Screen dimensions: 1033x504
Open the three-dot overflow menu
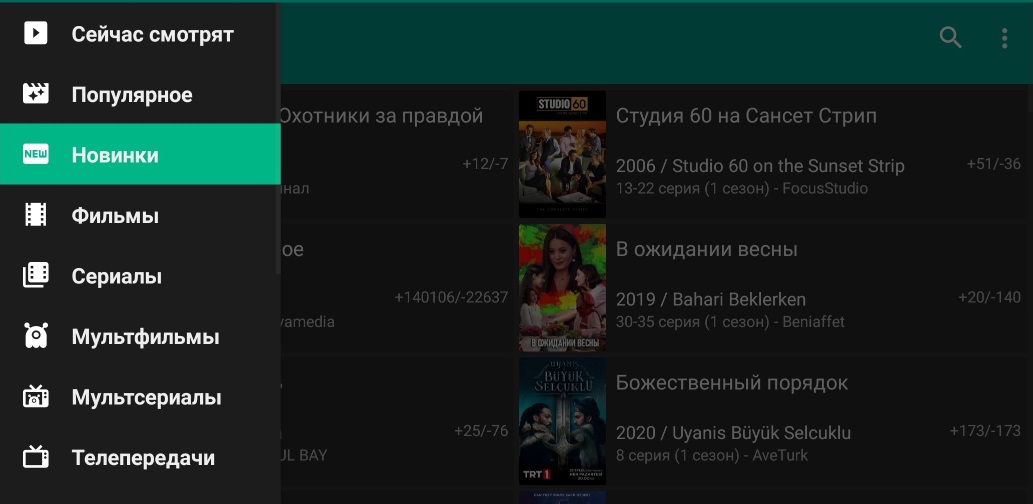click(x=1005, y=38)
